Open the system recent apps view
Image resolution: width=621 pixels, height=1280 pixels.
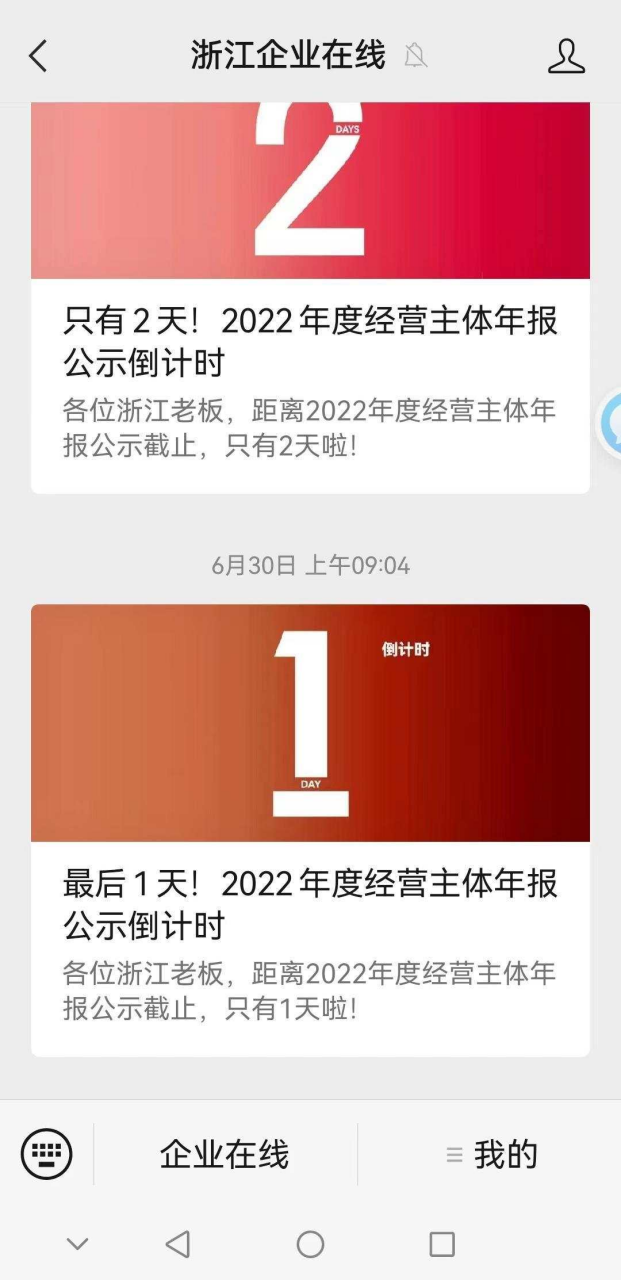(x=442, y=1244)
